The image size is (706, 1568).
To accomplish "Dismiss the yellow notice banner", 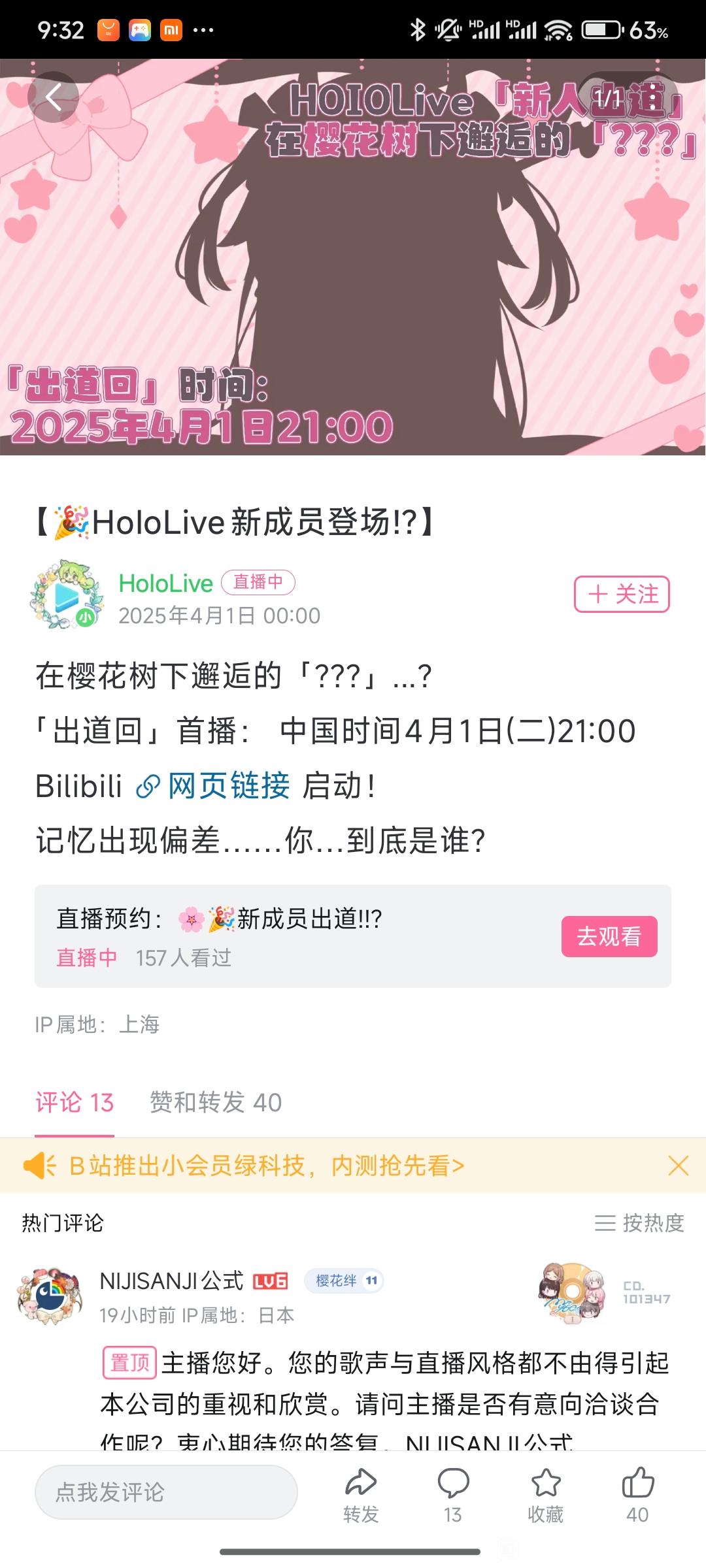I will click(679, 1166).
